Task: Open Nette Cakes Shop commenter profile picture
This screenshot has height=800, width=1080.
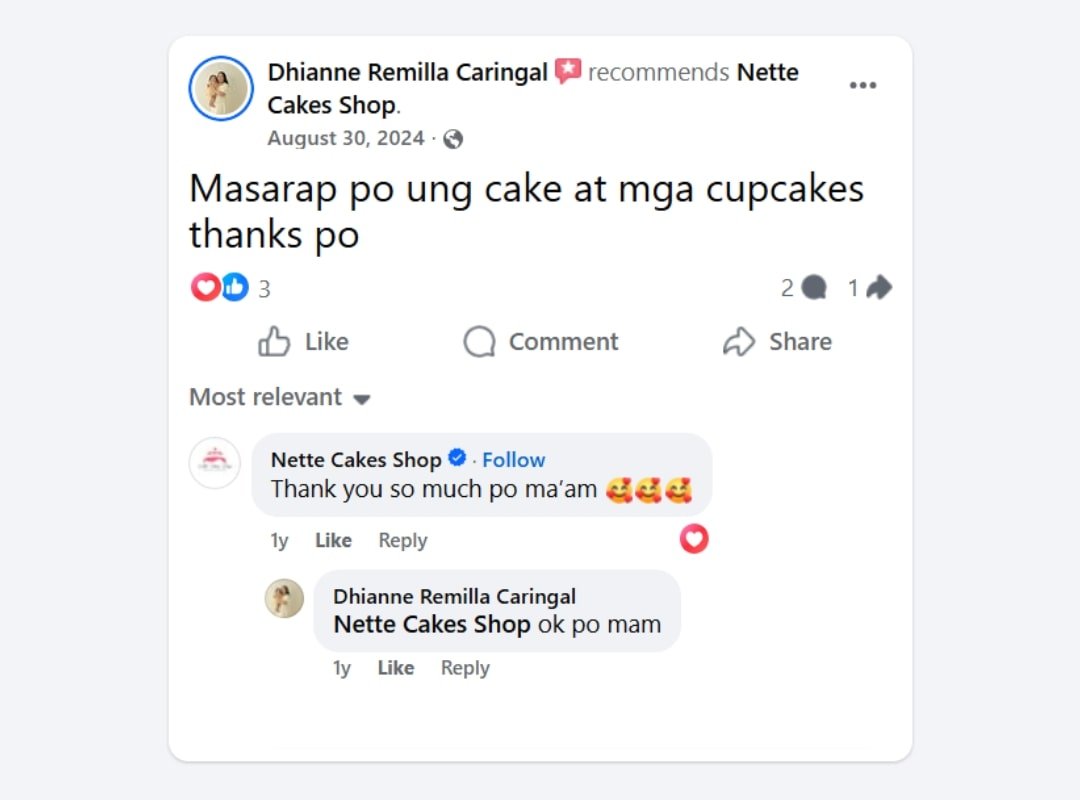Action: (x=215, y=463)
